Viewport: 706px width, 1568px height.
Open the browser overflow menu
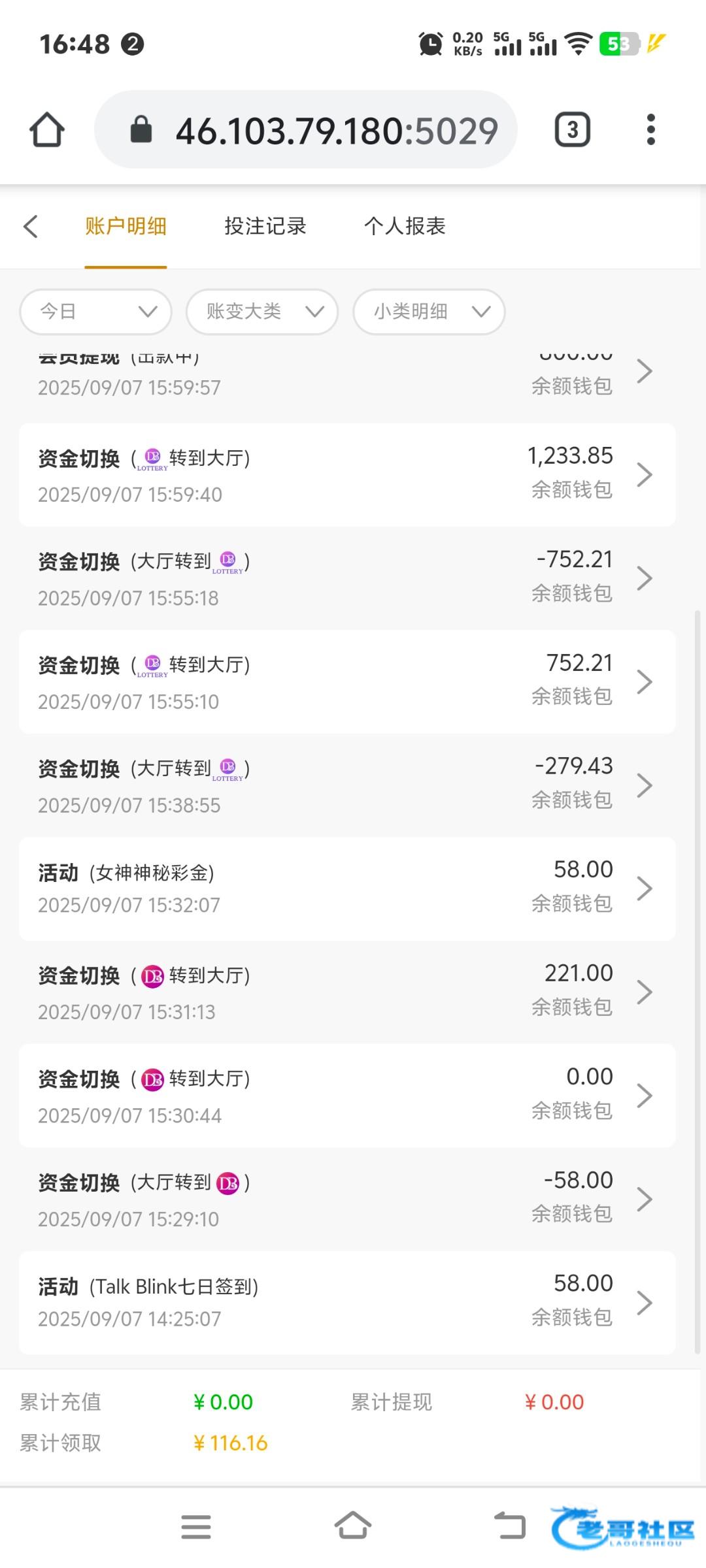click(650, 129)
